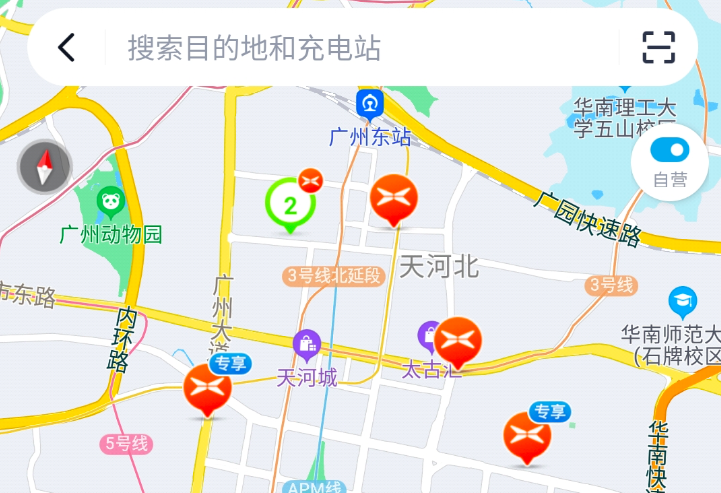Select the 专享 station pin on 广州大道

pyautogui.click(x=207, y=389)
